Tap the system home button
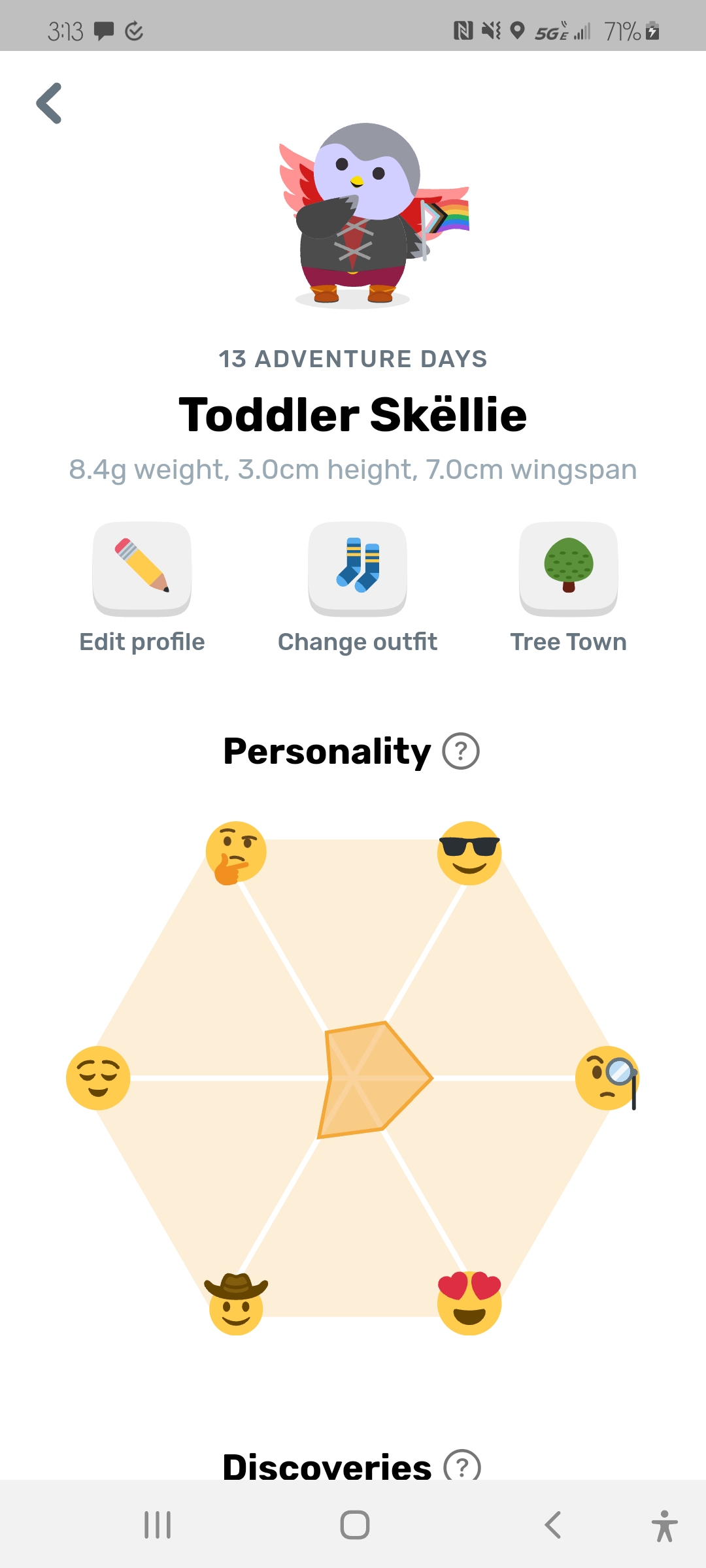This screenshot has height=1568, width=706. pyautogui.click(x=354, y=1525)
